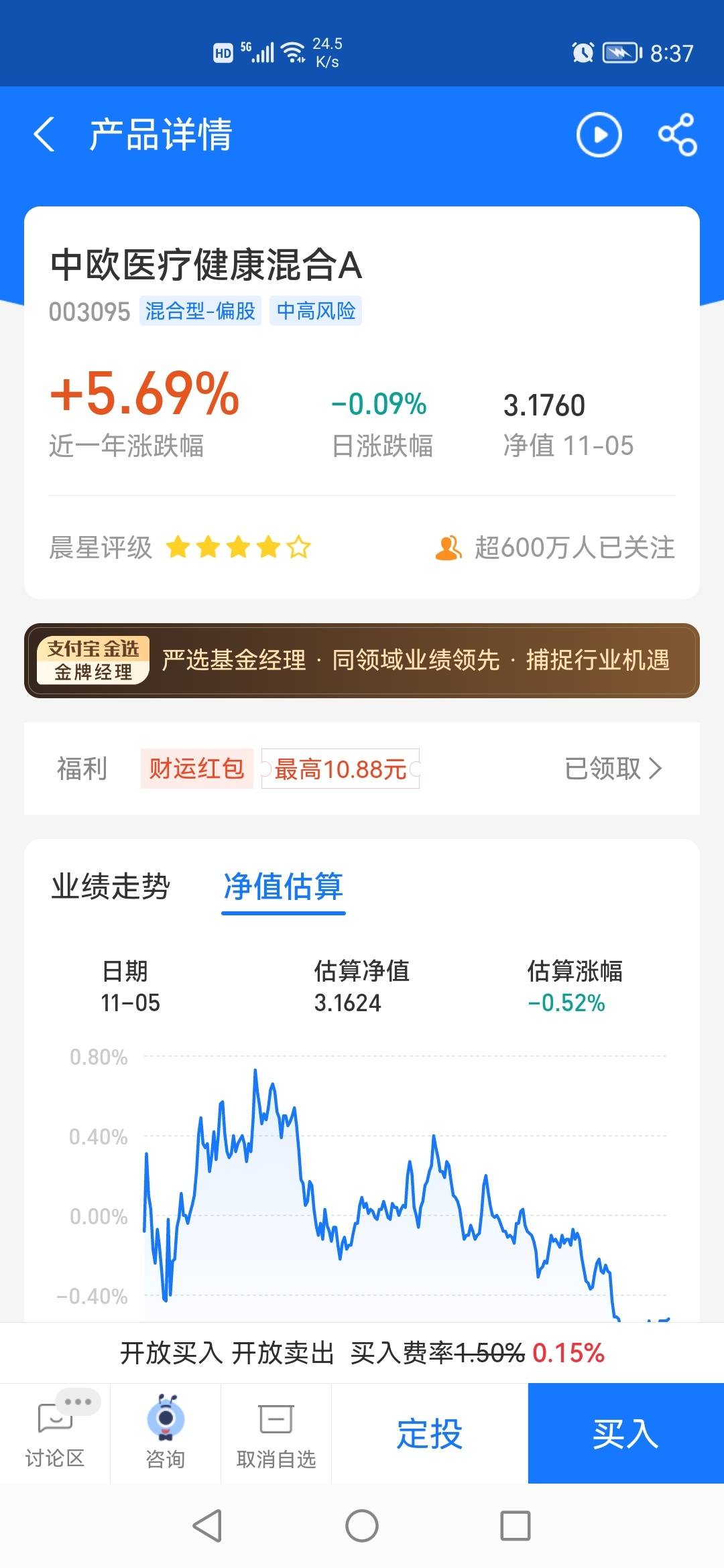The image size is (724, 1568).
Task: Open the 财运红包 已领取 welfare row
Action: point(362,769)
